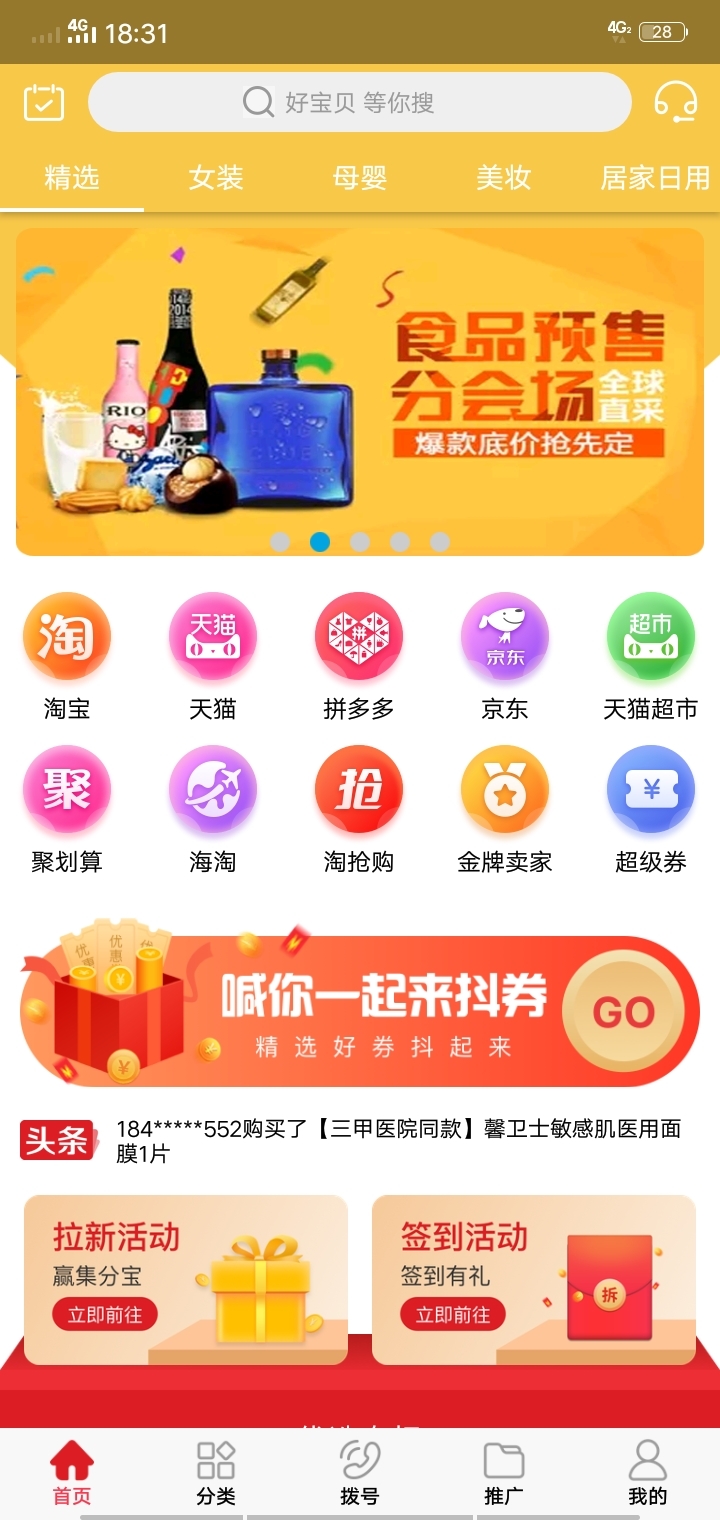Screen dimensions: 720x1520
Task: Tap 立即前往 on the 拉新活动 card
Action: [105, 1315]
